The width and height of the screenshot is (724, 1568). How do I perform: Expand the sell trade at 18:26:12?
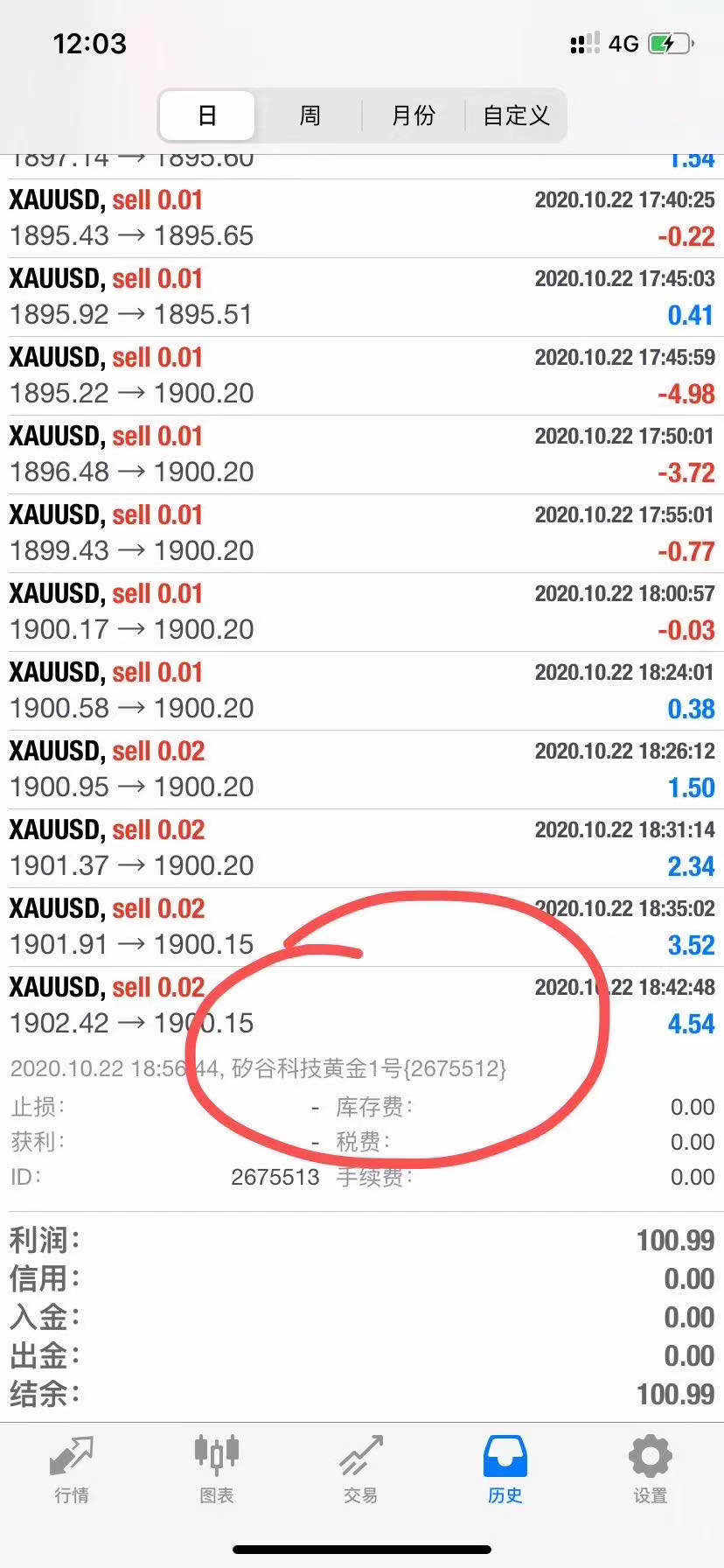(362, 770)
